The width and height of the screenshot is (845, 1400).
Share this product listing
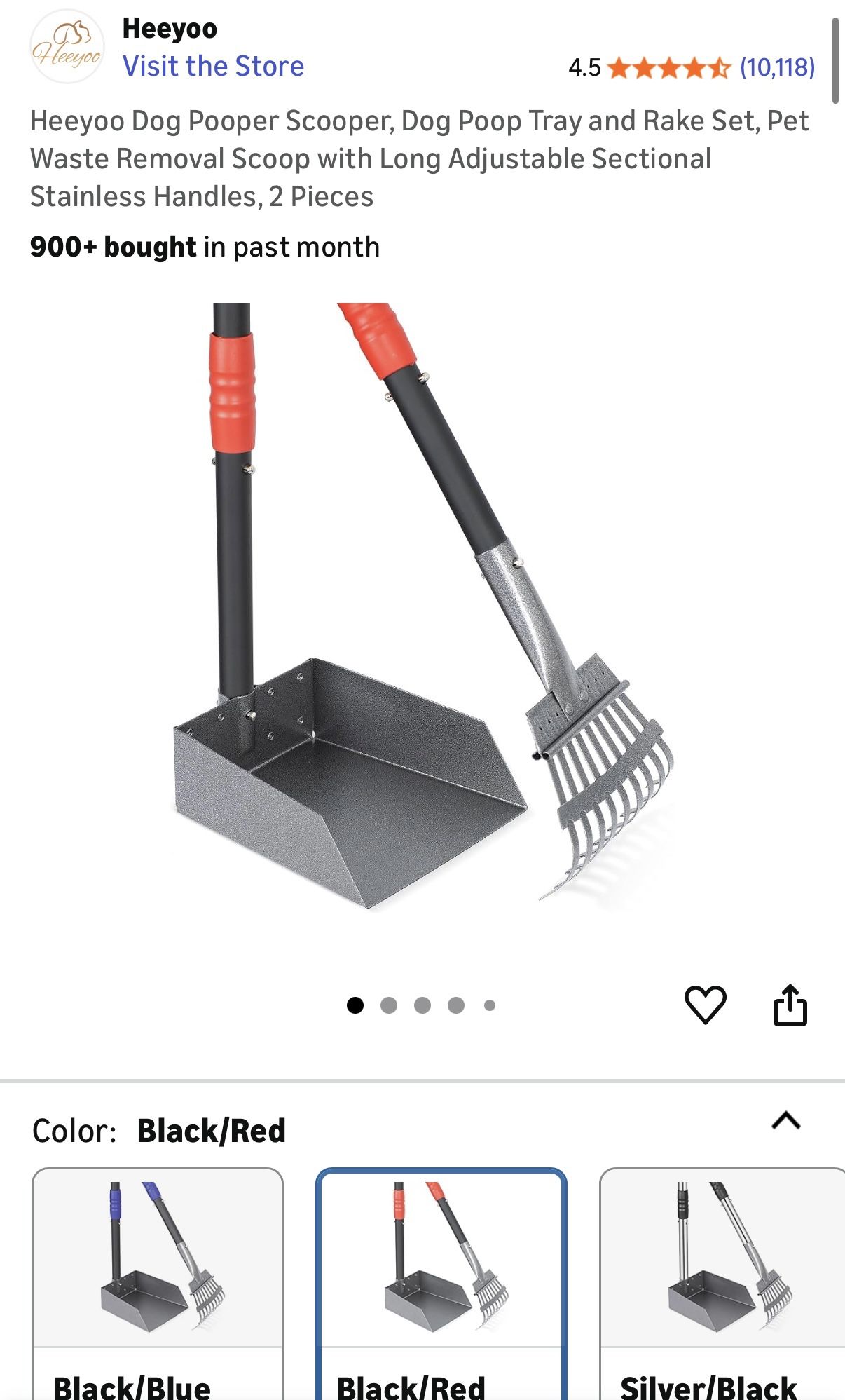(790, 1006)
